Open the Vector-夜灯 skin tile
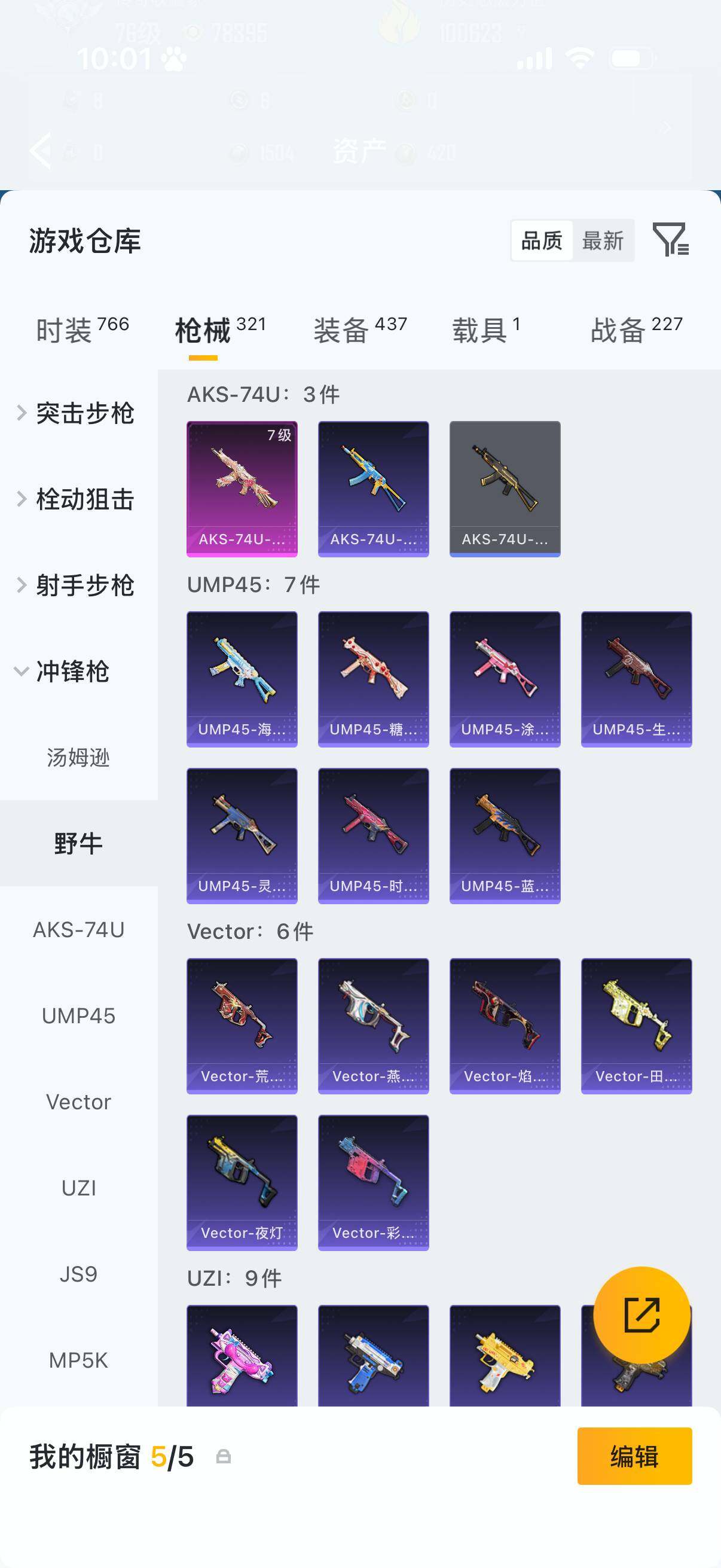721x1568 pixels. 242,1183
